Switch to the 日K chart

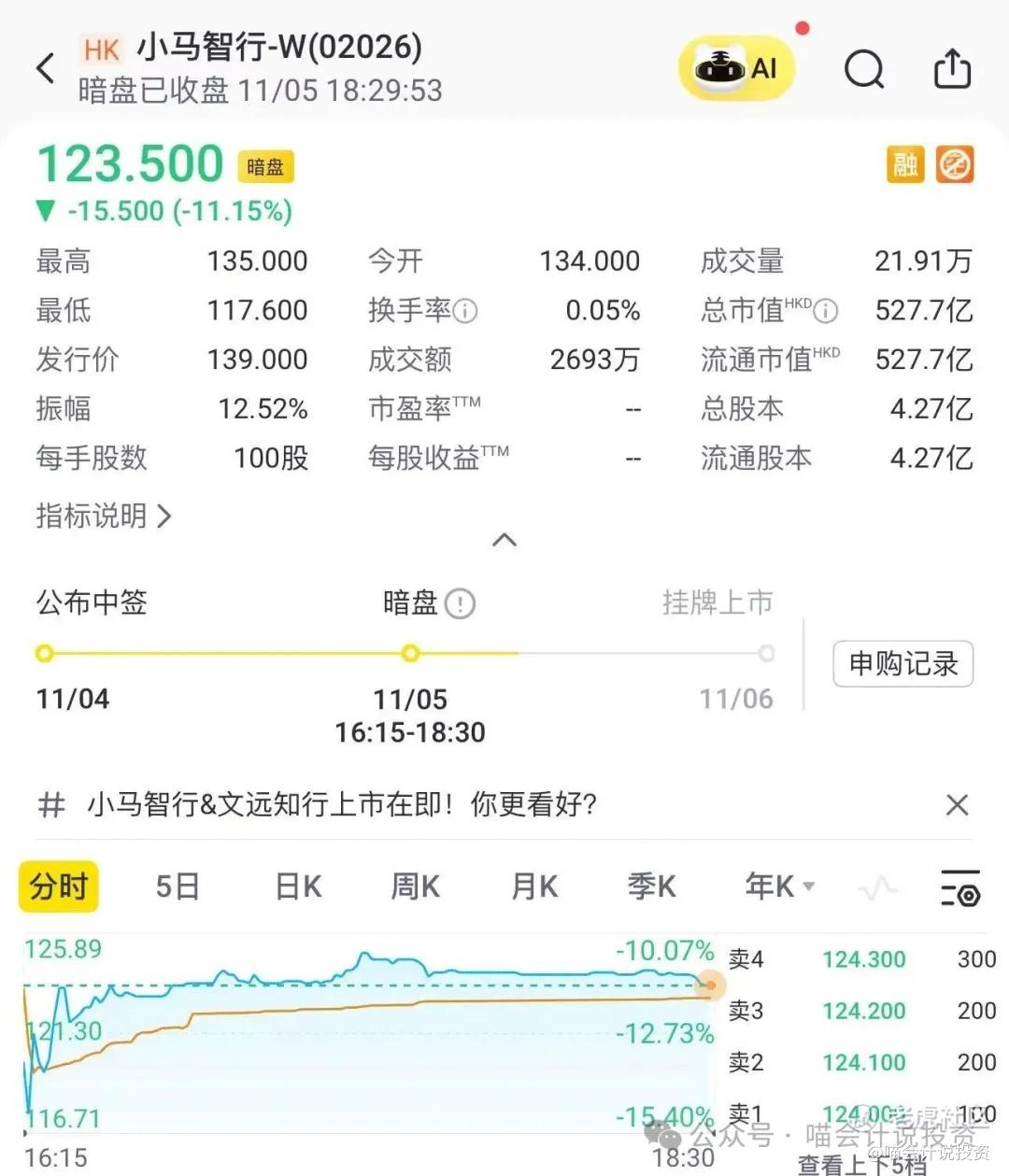[298, 886]
